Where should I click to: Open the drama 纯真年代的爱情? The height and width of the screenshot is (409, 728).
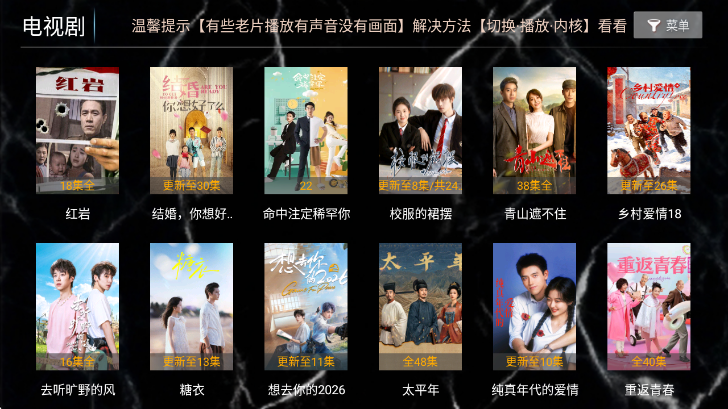pyautogui.click(x=534, y=306)
